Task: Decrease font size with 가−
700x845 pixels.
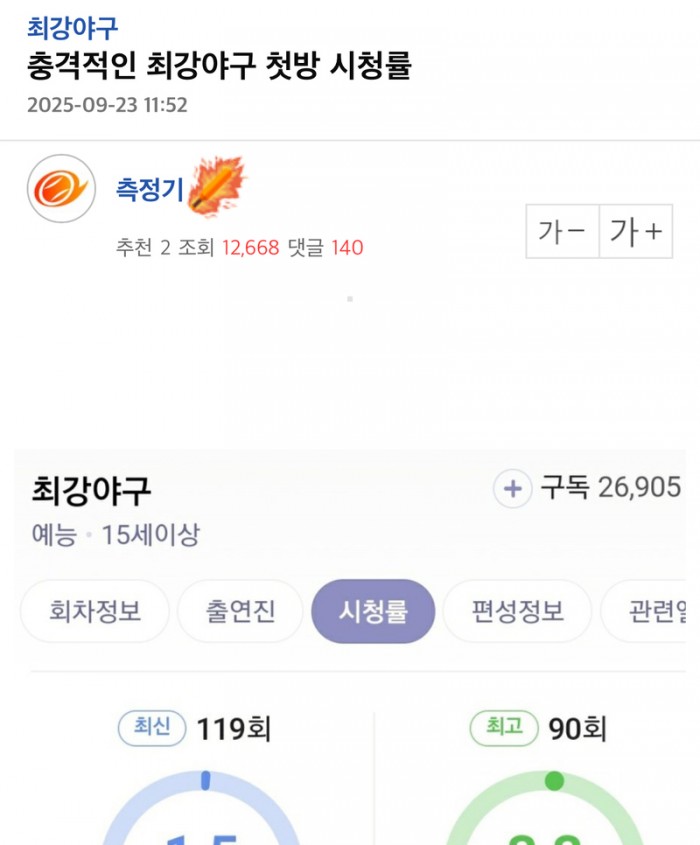Action: click(562, 232)
